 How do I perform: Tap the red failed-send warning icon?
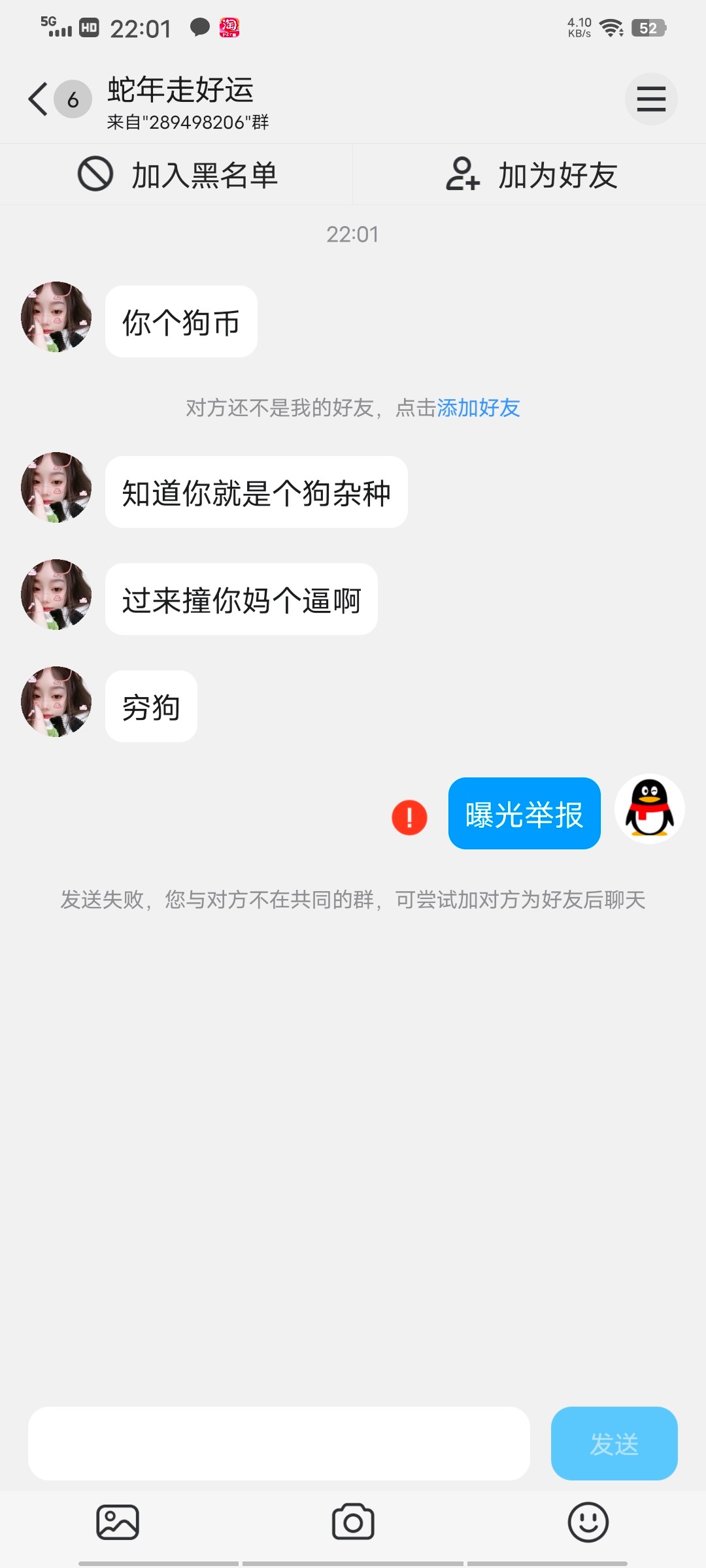click(409, 817)
